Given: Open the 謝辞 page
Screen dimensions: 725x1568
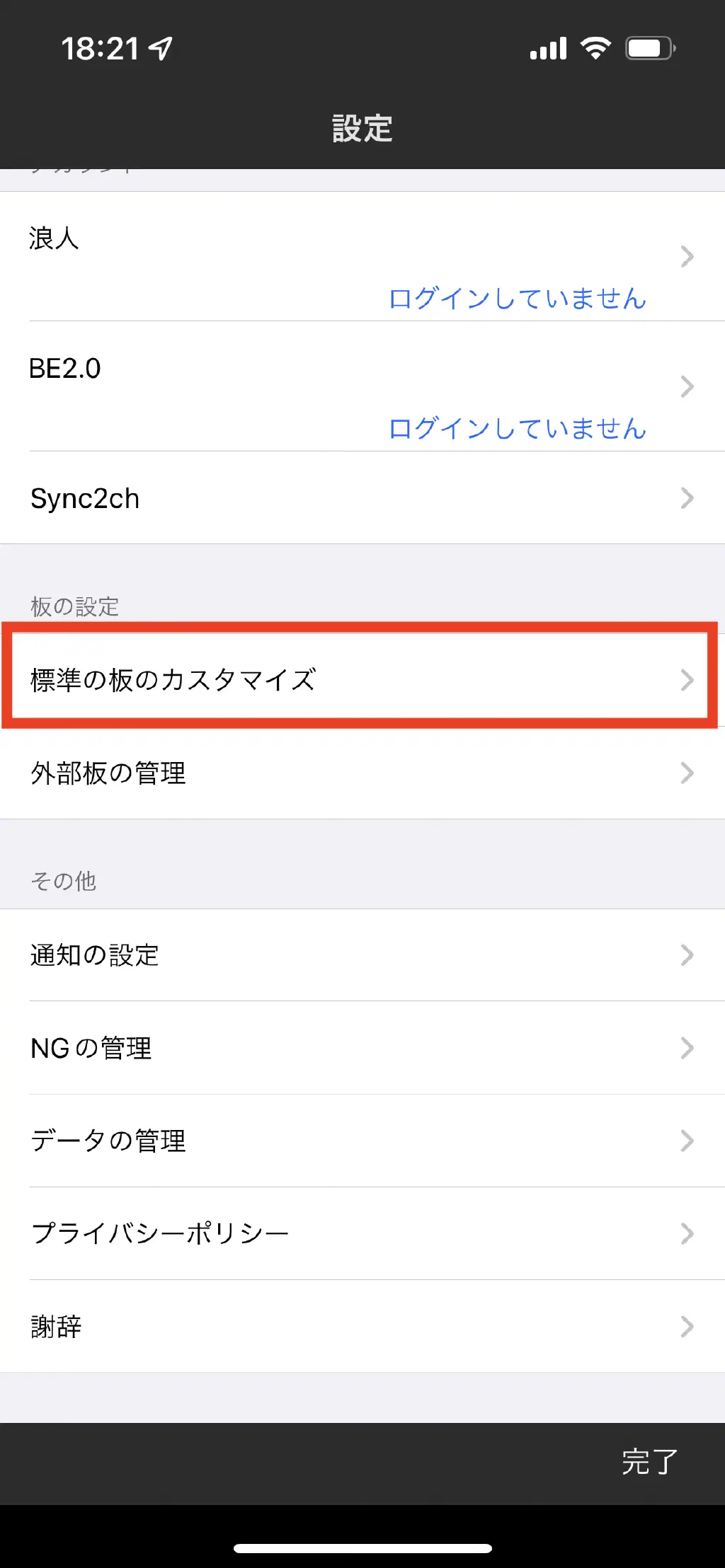Looking at the screenshot, I should (361, 1326).
